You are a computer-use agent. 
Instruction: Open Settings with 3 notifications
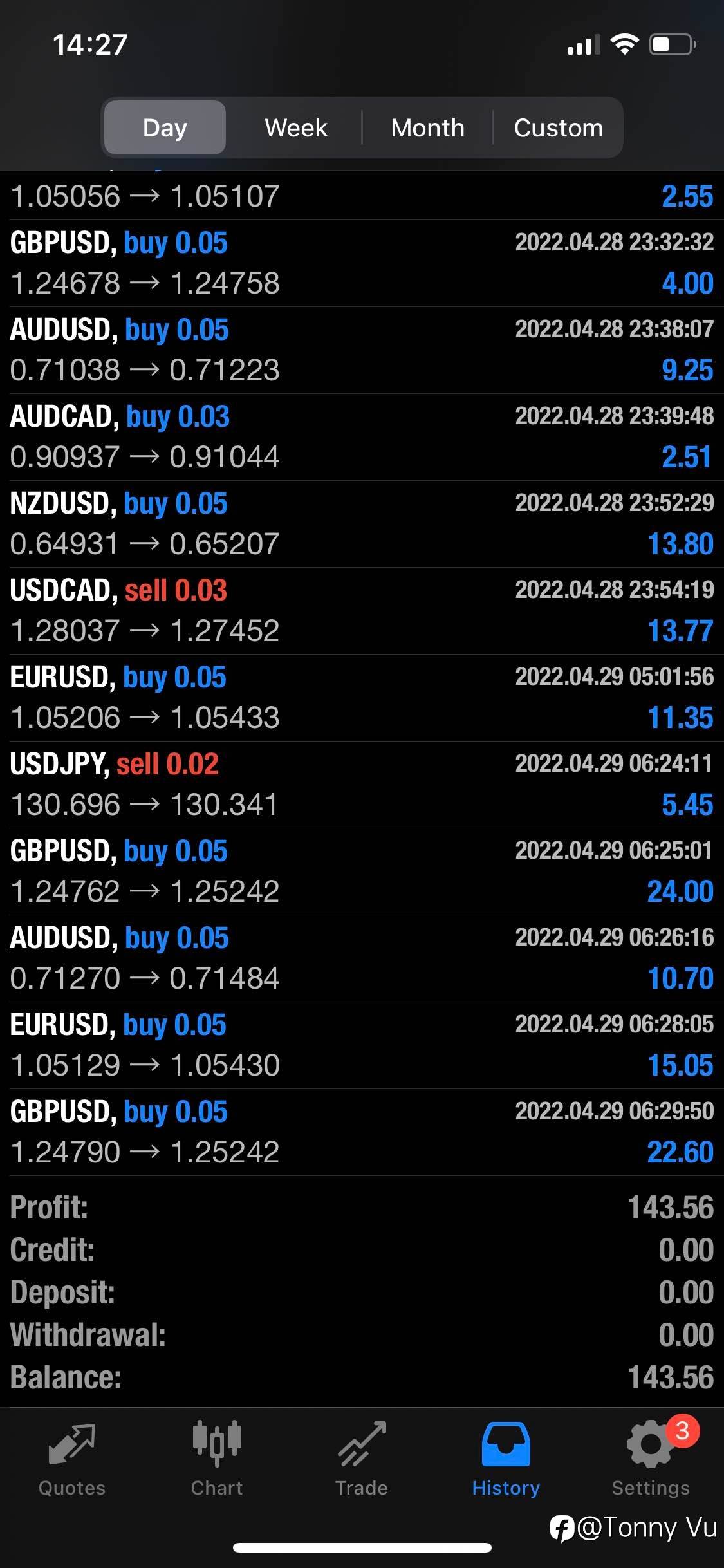651,1457
